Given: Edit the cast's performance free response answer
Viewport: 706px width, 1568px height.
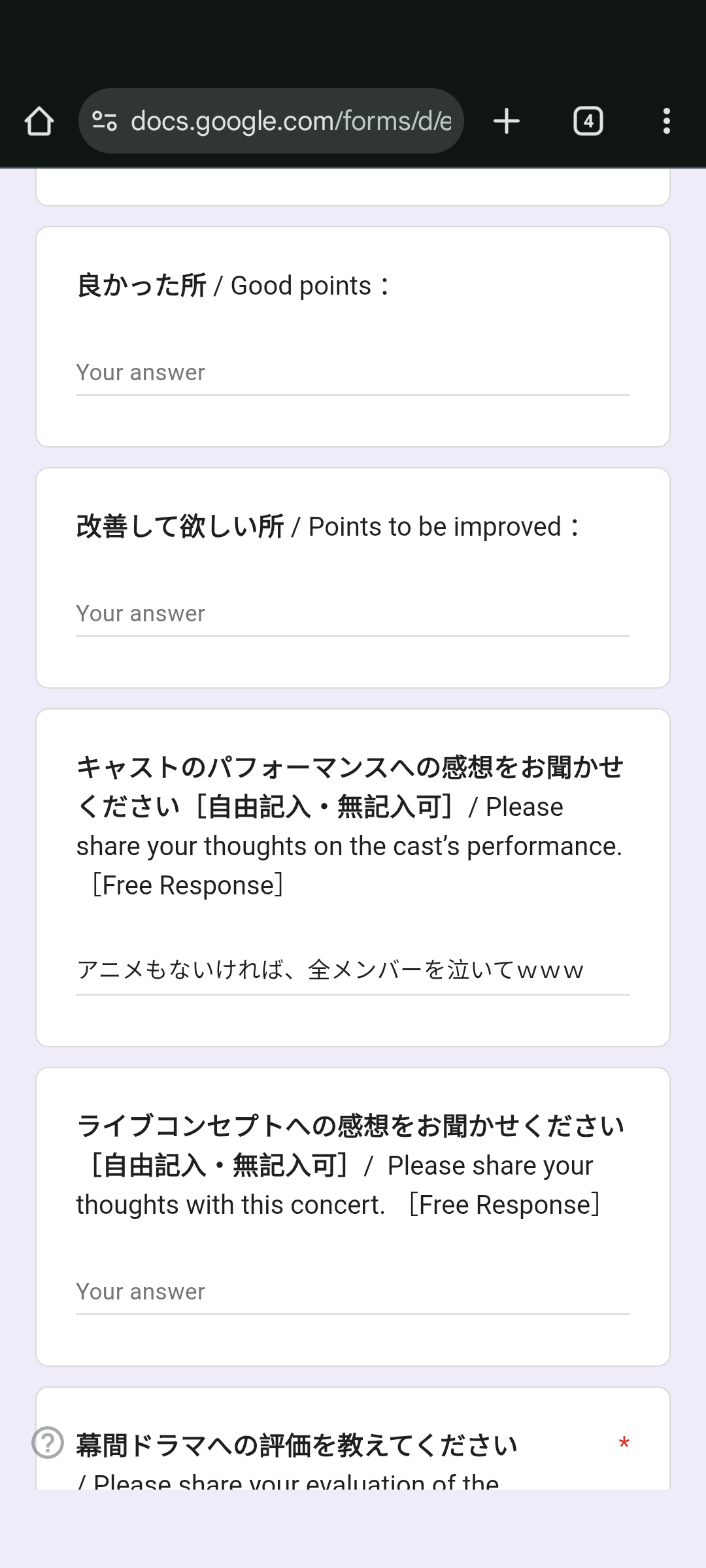Looking at the screenshot, I should (x=353, y=970).
